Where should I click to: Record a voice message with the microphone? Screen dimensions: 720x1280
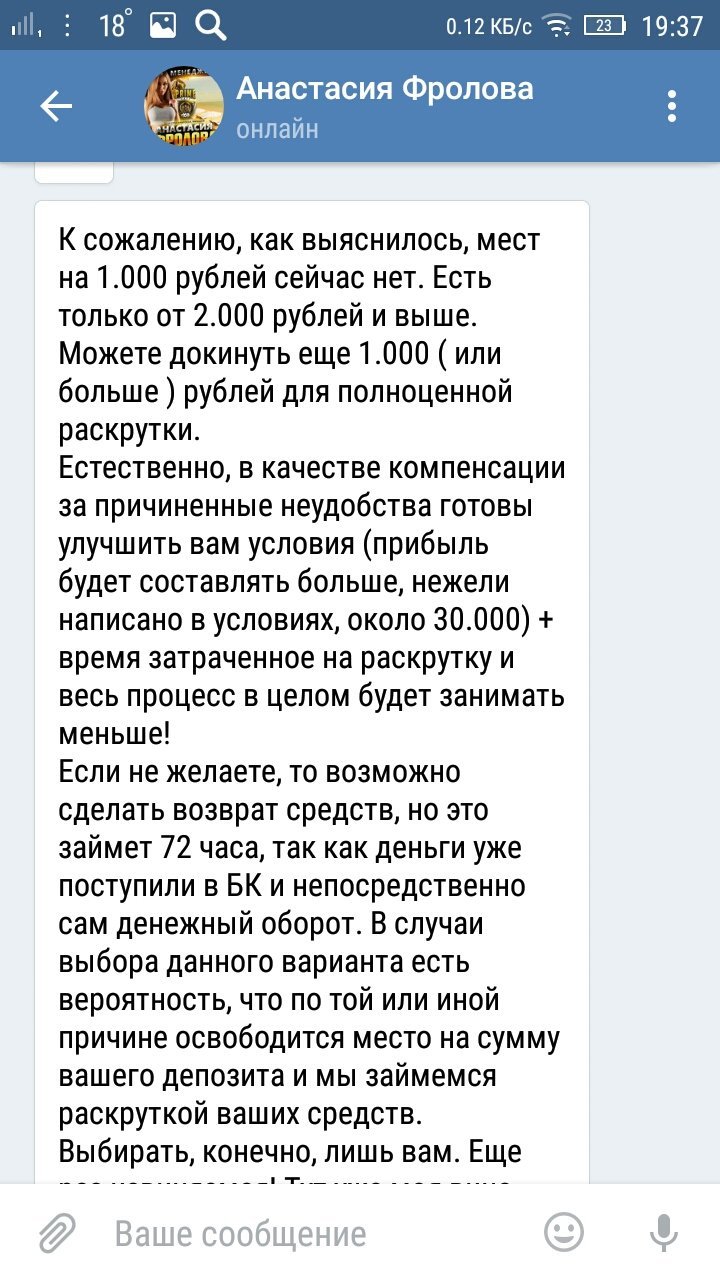coord(663,1232)
